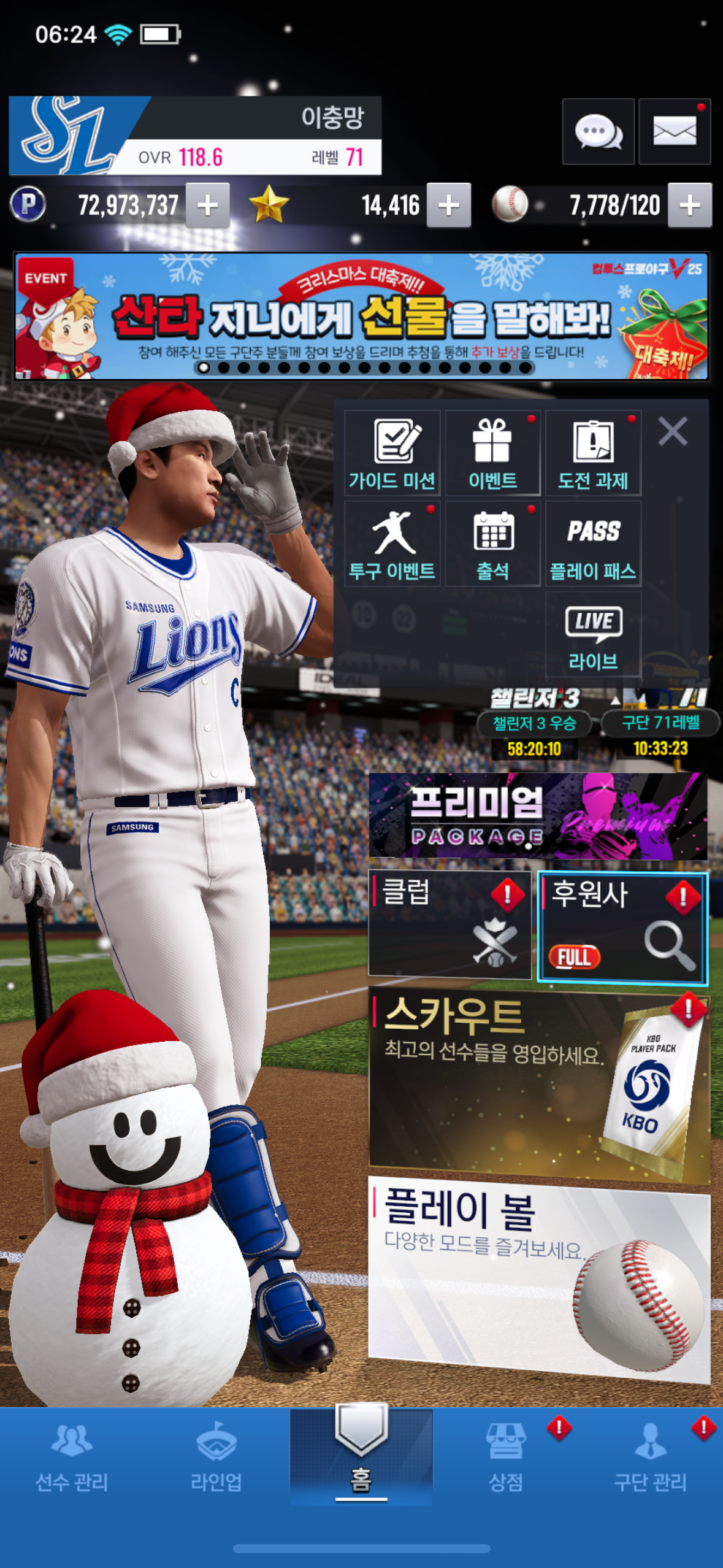Open 가이드 미션

point(392,453)
